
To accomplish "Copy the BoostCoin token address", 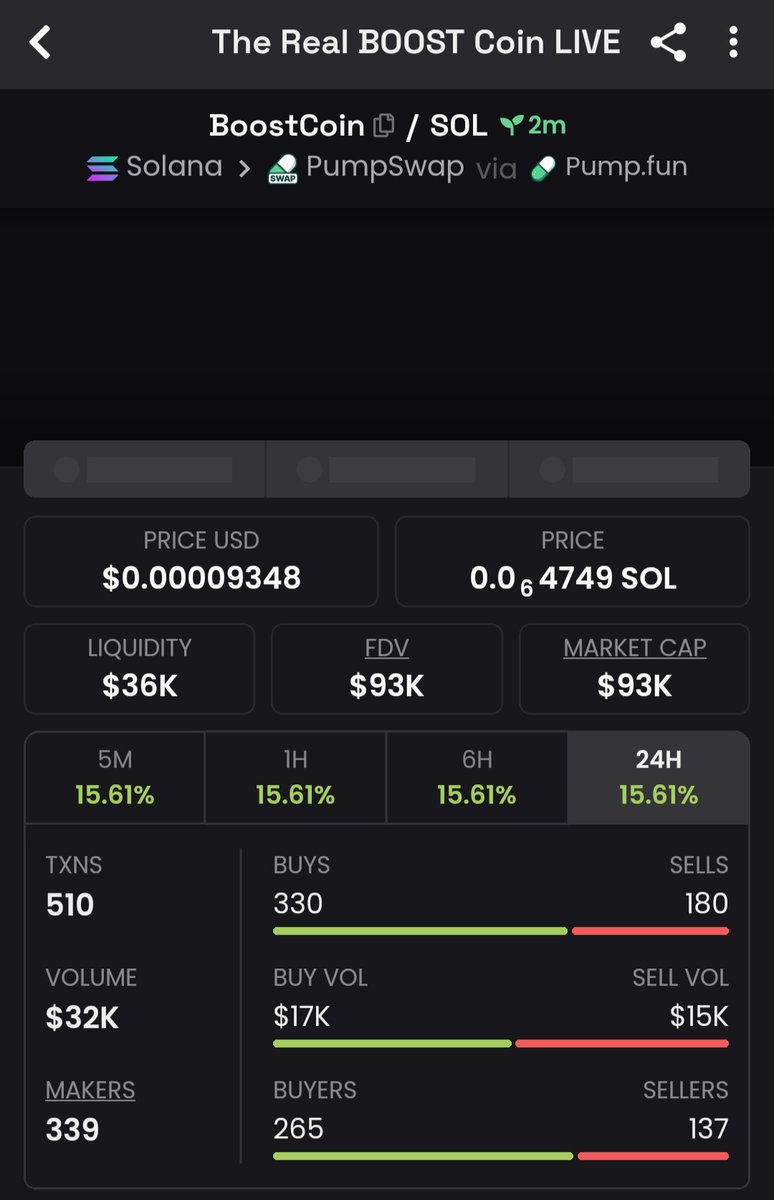I will [x=383, y=126].
